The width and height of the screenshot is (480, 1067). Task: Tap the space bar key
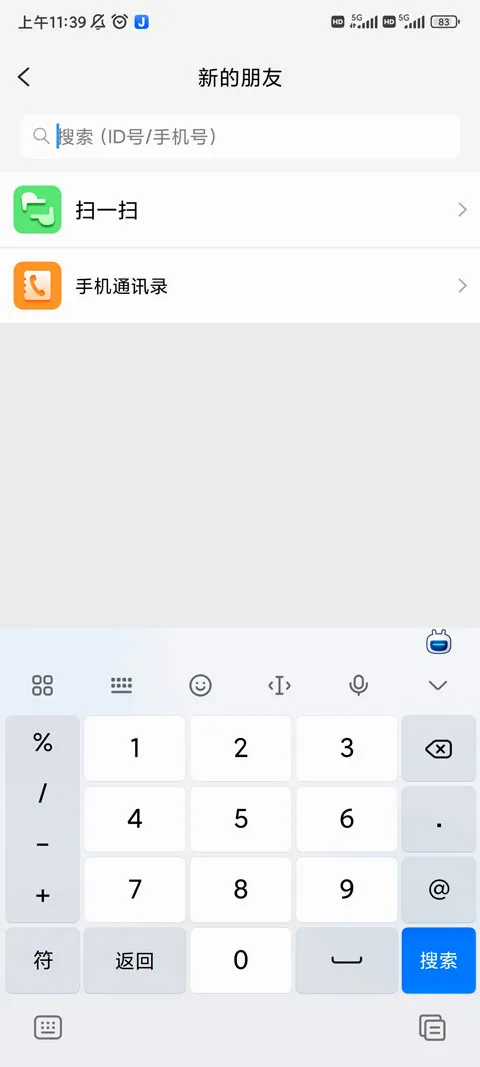tap(347, 960)
